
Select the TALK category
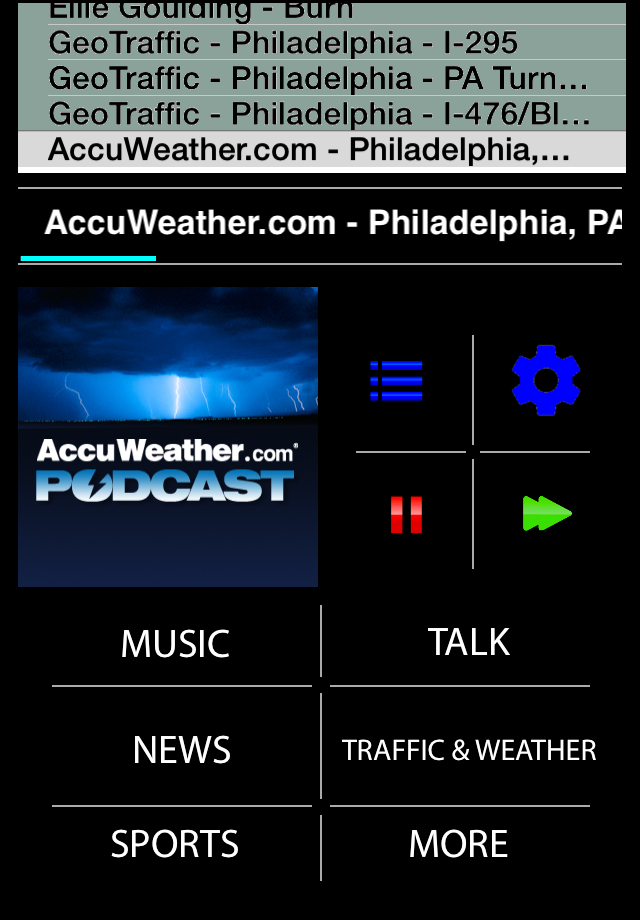(x=469, y=642)
